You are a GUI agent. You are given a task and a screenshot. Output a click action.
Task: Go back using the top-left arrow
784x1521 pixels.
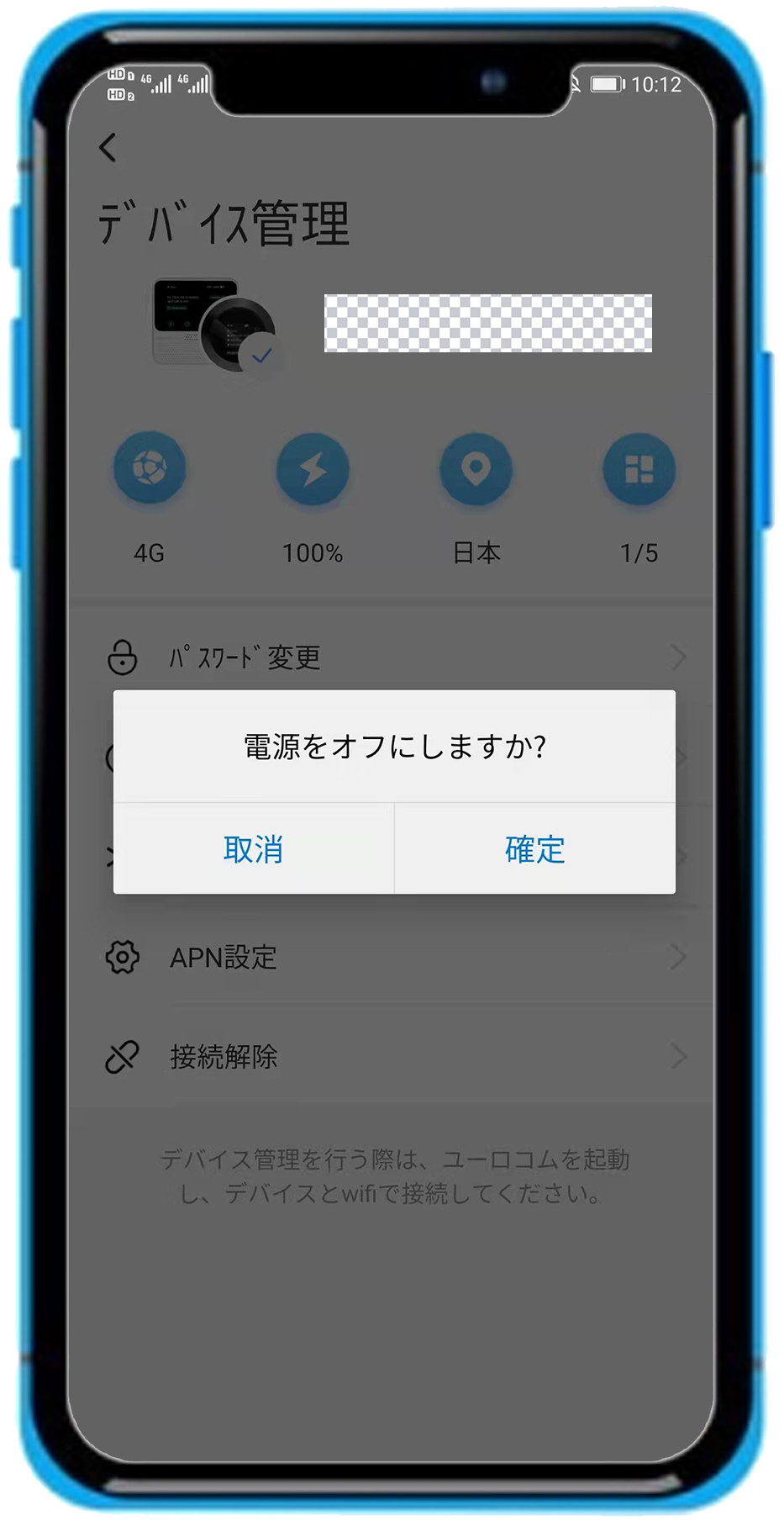(x=108, y=148)
